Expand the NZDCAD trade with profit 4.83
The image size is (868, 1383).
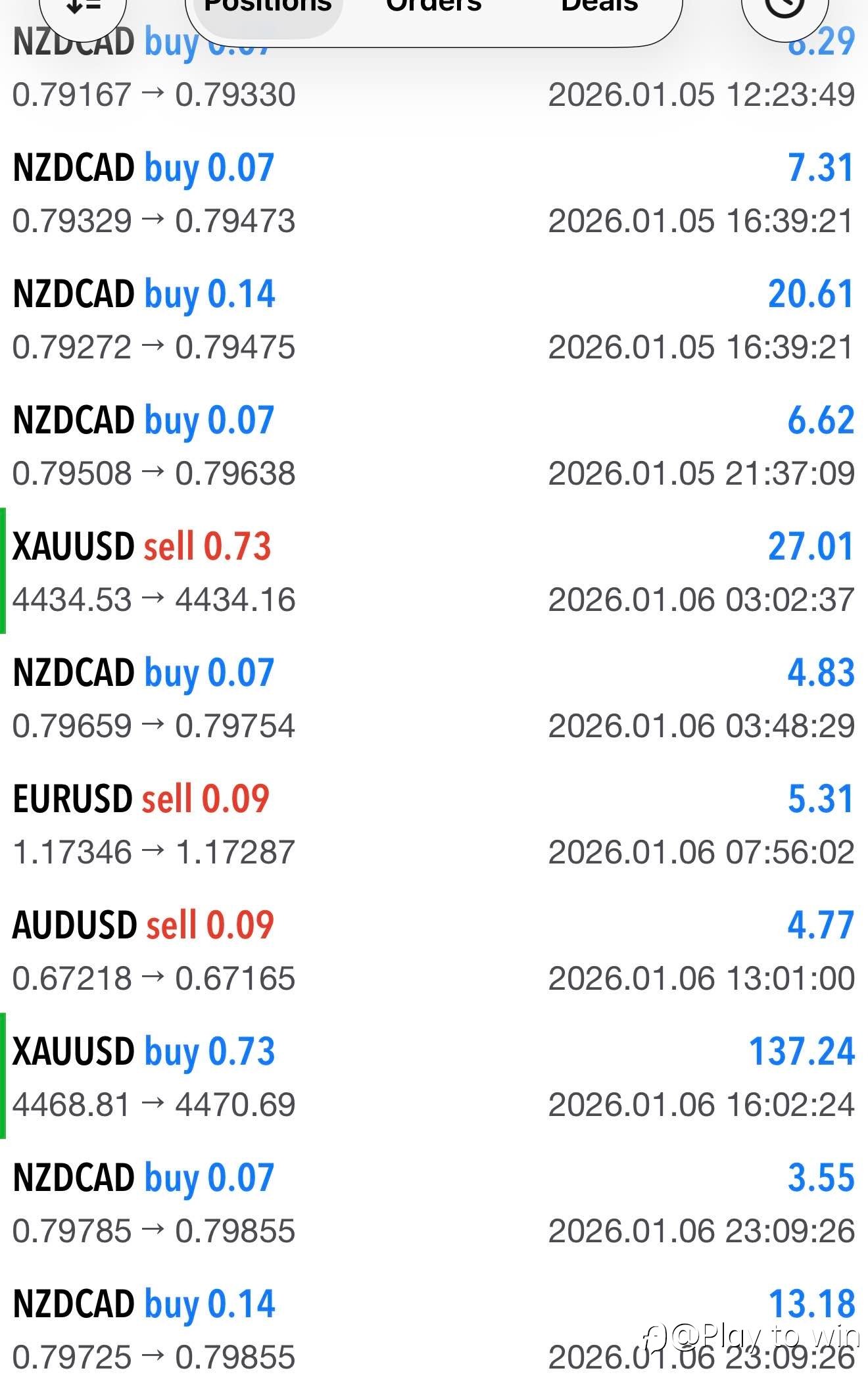click(x=434, y=698)
